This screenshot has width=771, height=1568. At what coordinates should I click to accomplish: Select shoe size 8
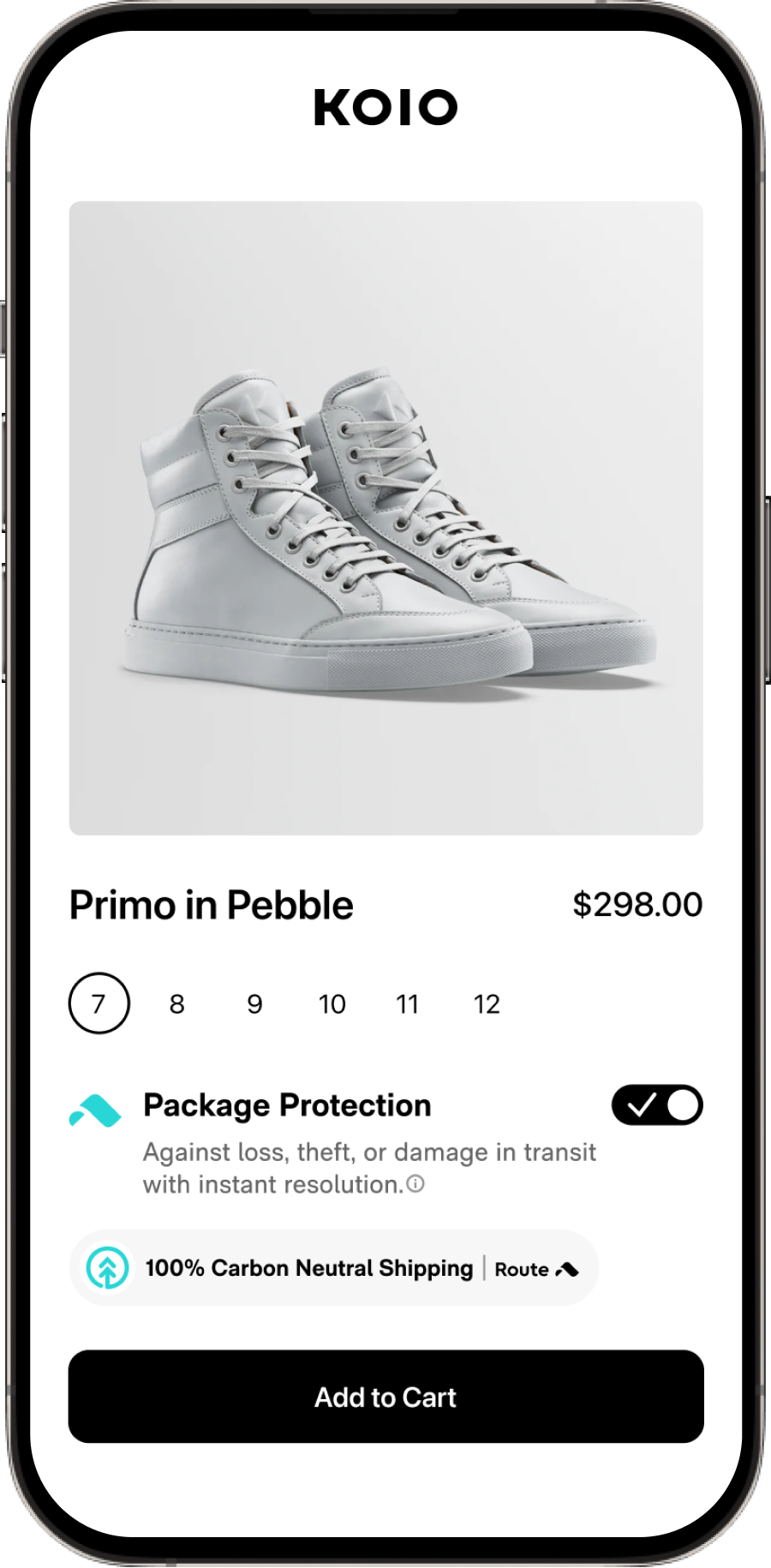point(177,1004)
